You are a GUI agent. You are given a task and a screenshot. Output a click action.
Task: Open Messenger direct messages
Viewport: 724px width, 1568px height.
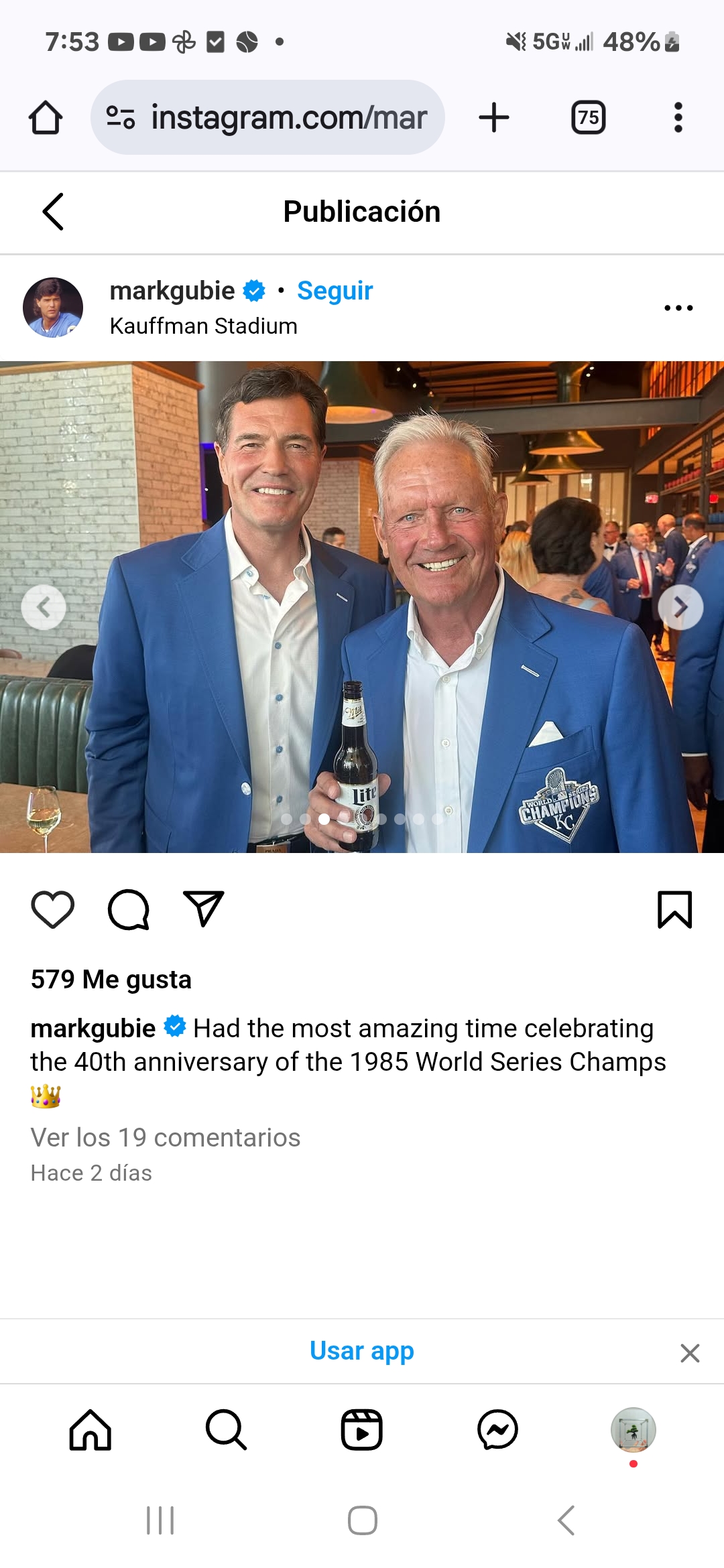(497, 1430)
